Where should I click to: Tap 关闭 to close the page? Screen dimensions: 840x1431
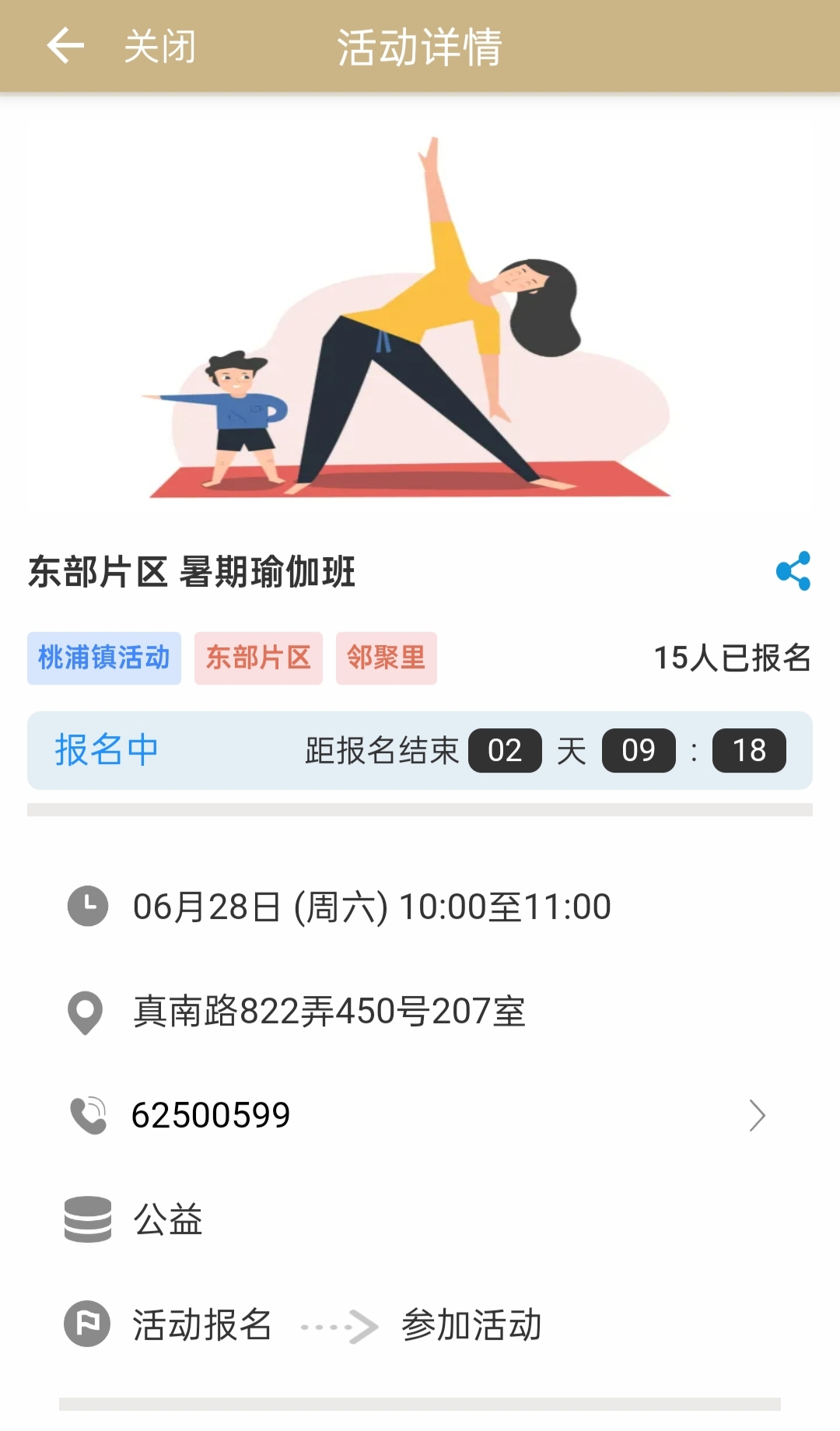point(160,47)
